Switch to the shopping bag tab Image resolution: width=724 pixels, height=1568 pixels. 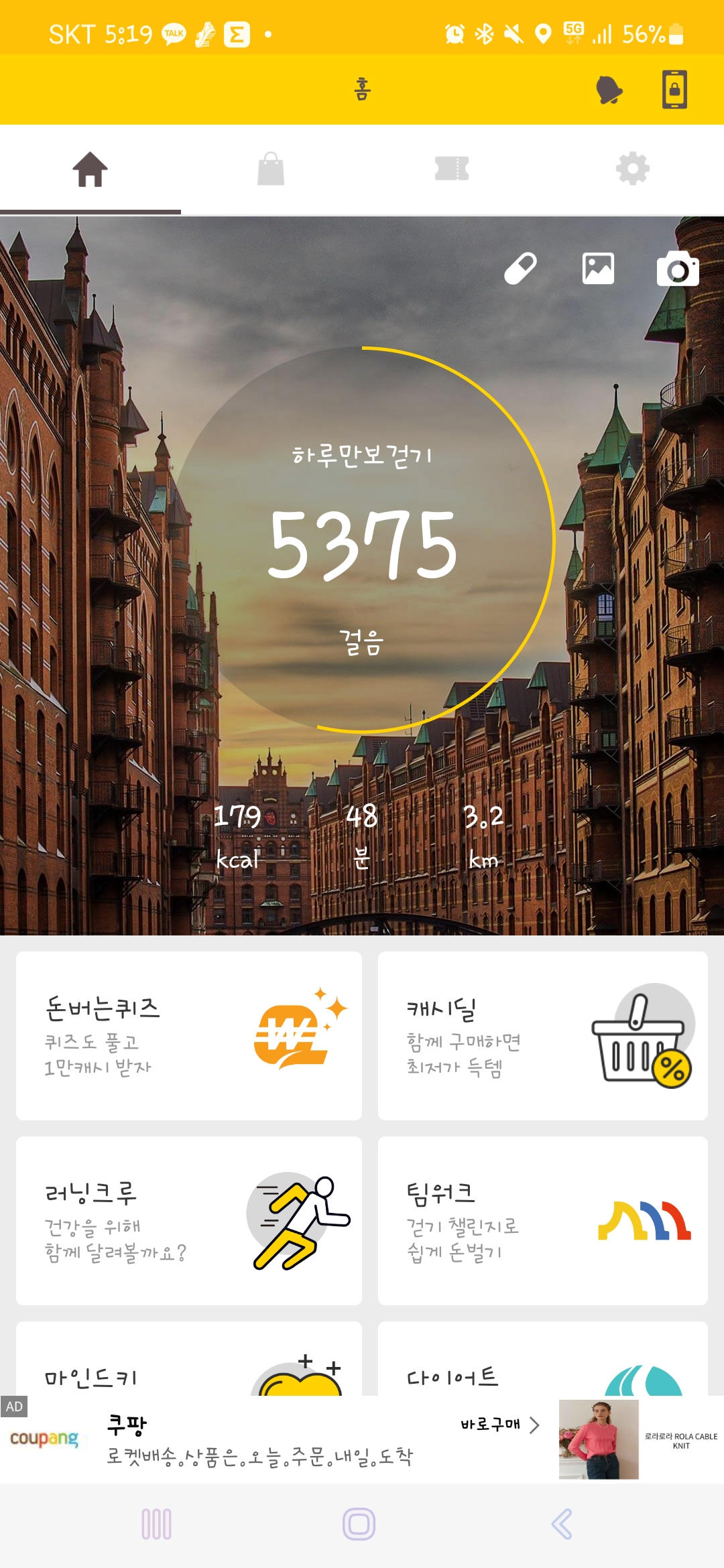271,170
